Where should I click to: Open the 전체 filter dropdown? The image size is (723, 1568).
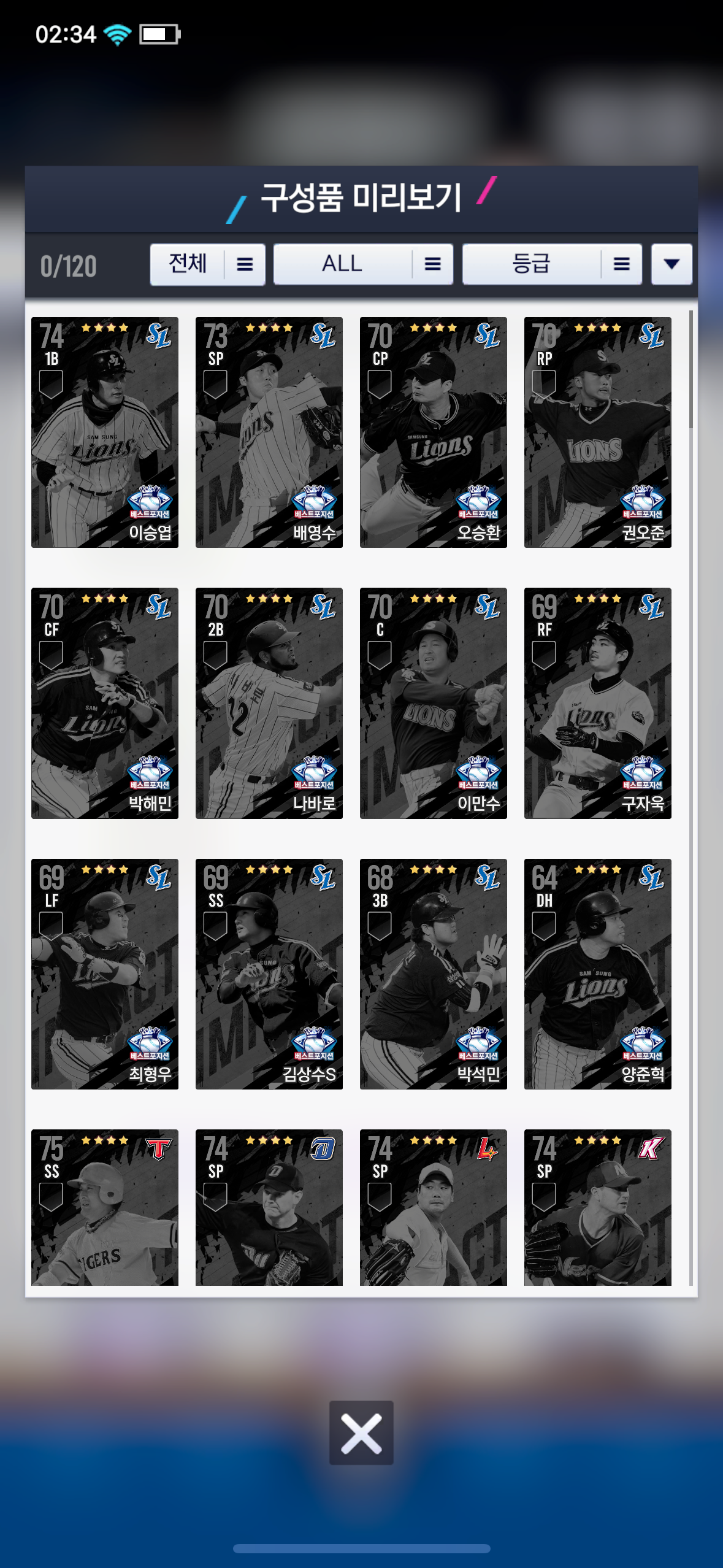[x=207, y=264]
